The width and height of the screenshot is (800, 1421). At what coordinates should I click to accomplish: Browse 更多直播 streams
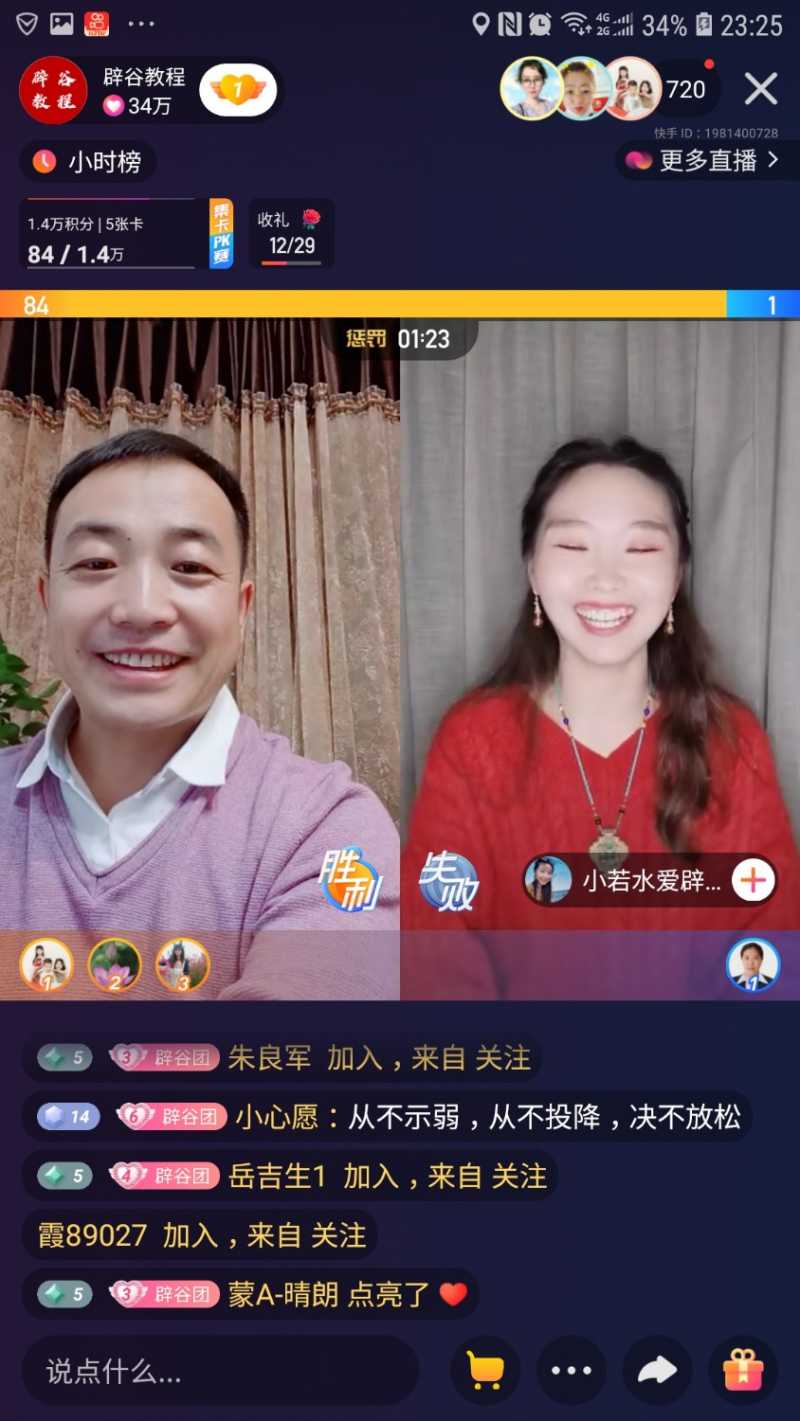pyautogui.click(x=703, y=160)
